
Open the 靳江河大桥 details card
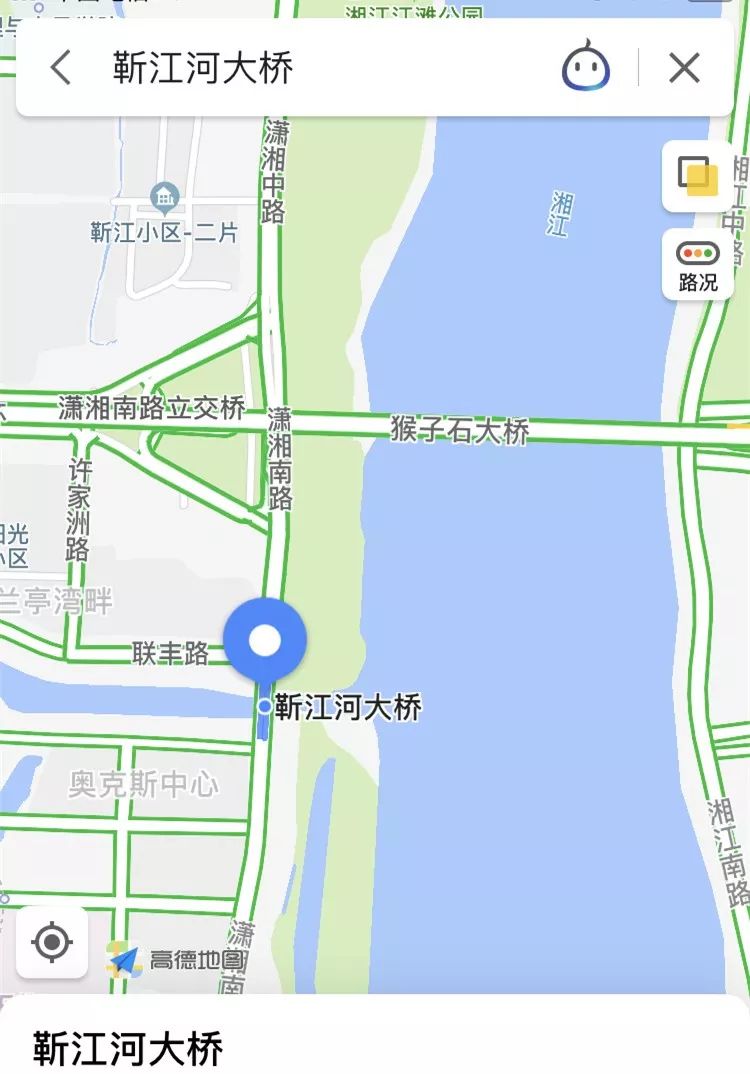click(128, 1048)
